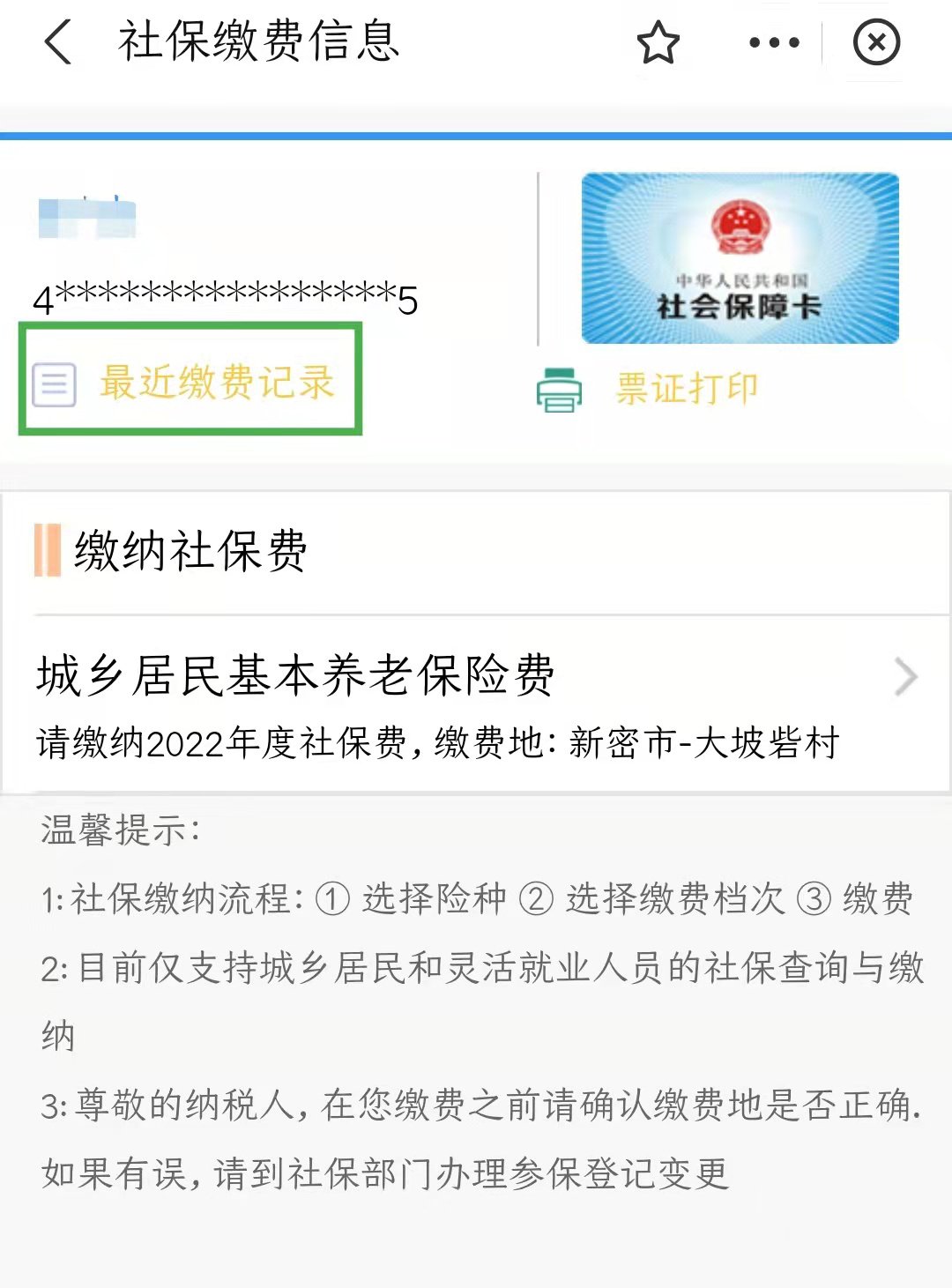Close the mini program page
Viewport: 952px width, 1288px height.
click(876, 42)
